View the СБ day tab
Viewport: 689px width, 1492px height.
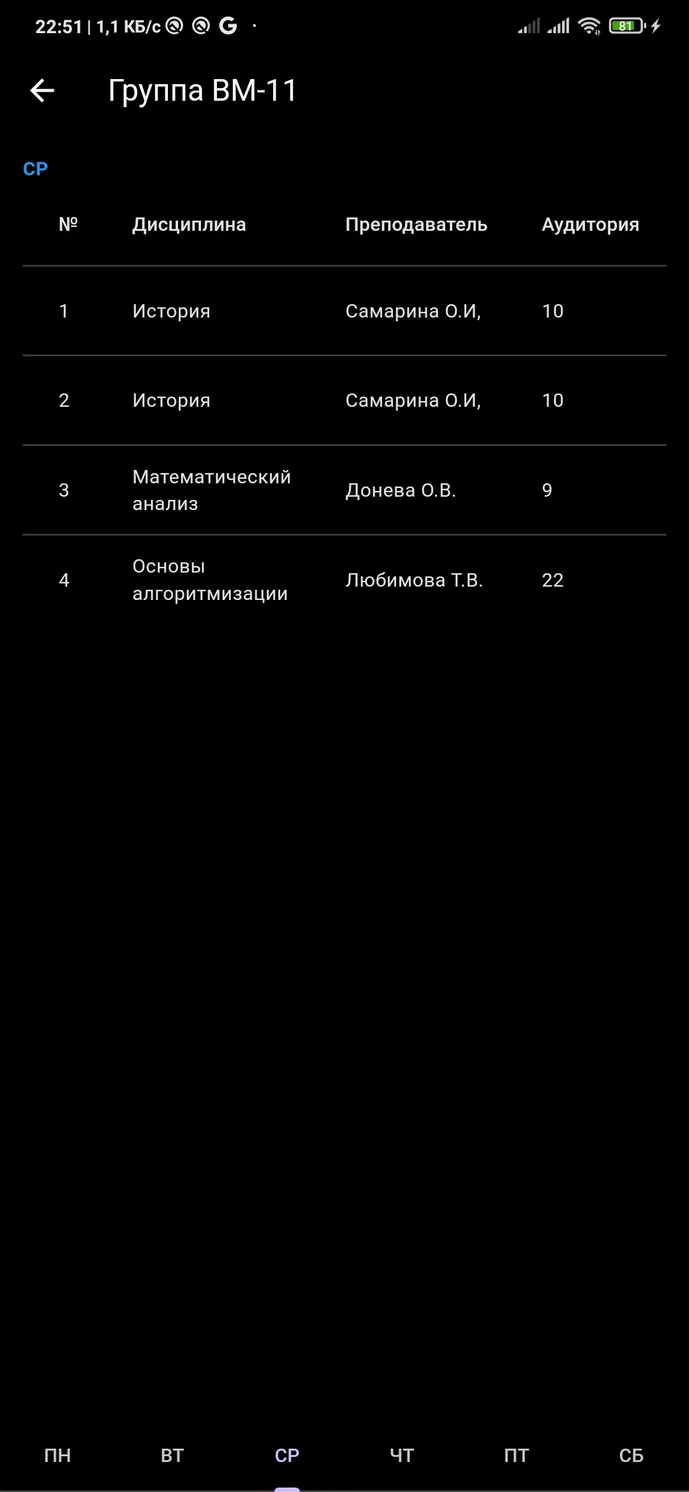click(631, 1455)
